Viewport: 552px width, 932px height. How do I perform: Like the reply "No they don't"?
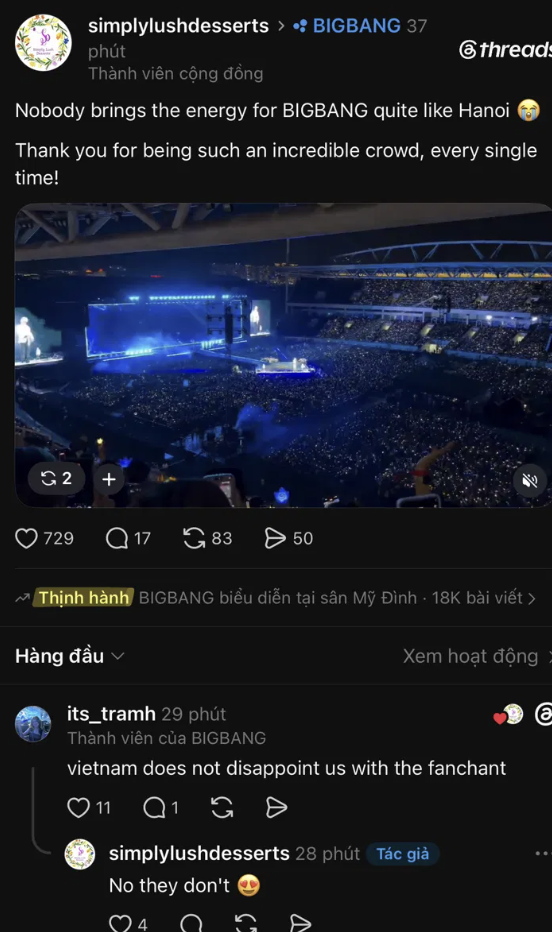tap(121, 923)
